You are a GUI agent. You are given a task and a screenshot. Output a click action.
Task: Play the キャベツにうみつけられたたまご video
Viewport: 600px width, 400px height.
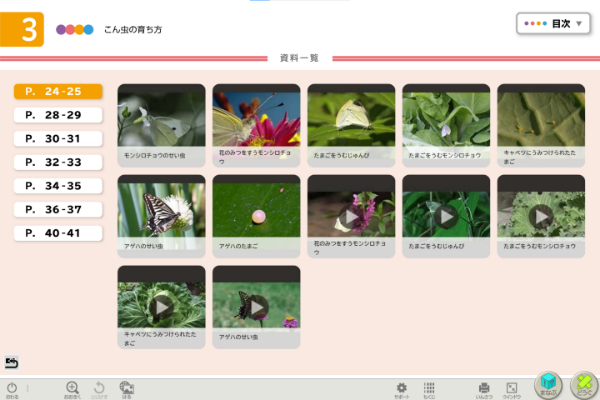(161, 307)
